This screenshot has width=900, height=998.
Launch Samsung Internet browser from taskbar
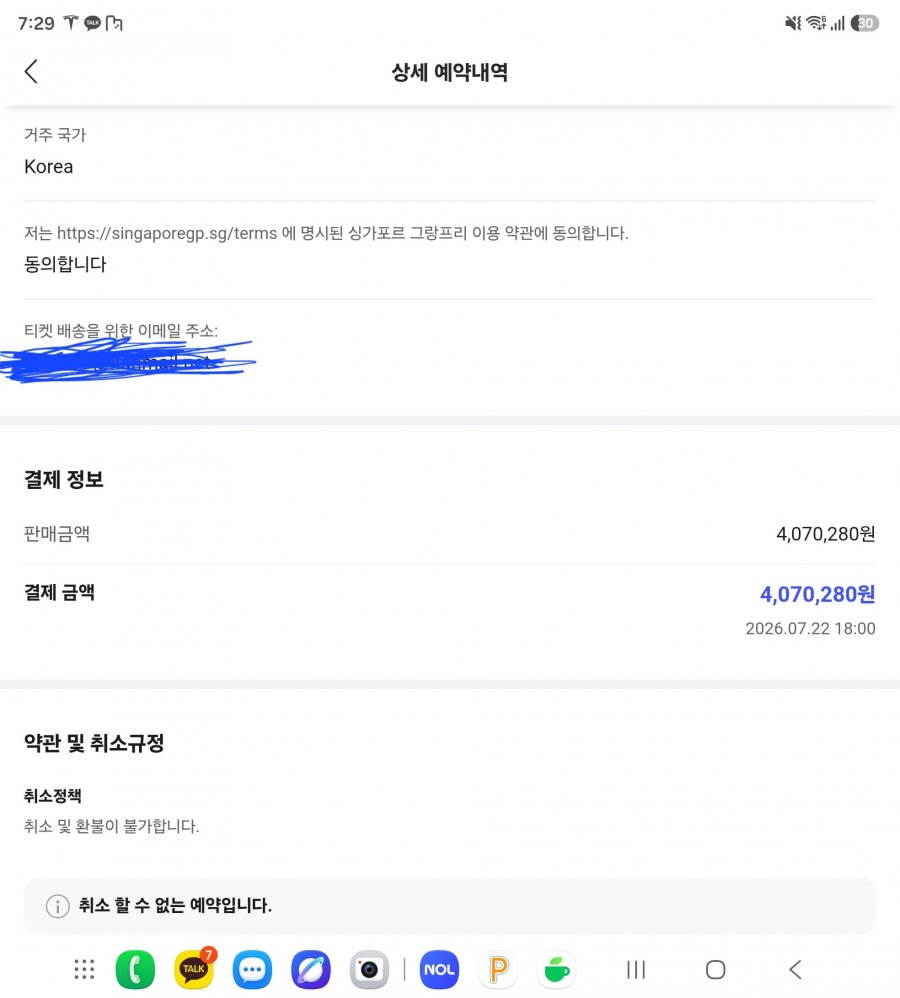pos(311,969)
